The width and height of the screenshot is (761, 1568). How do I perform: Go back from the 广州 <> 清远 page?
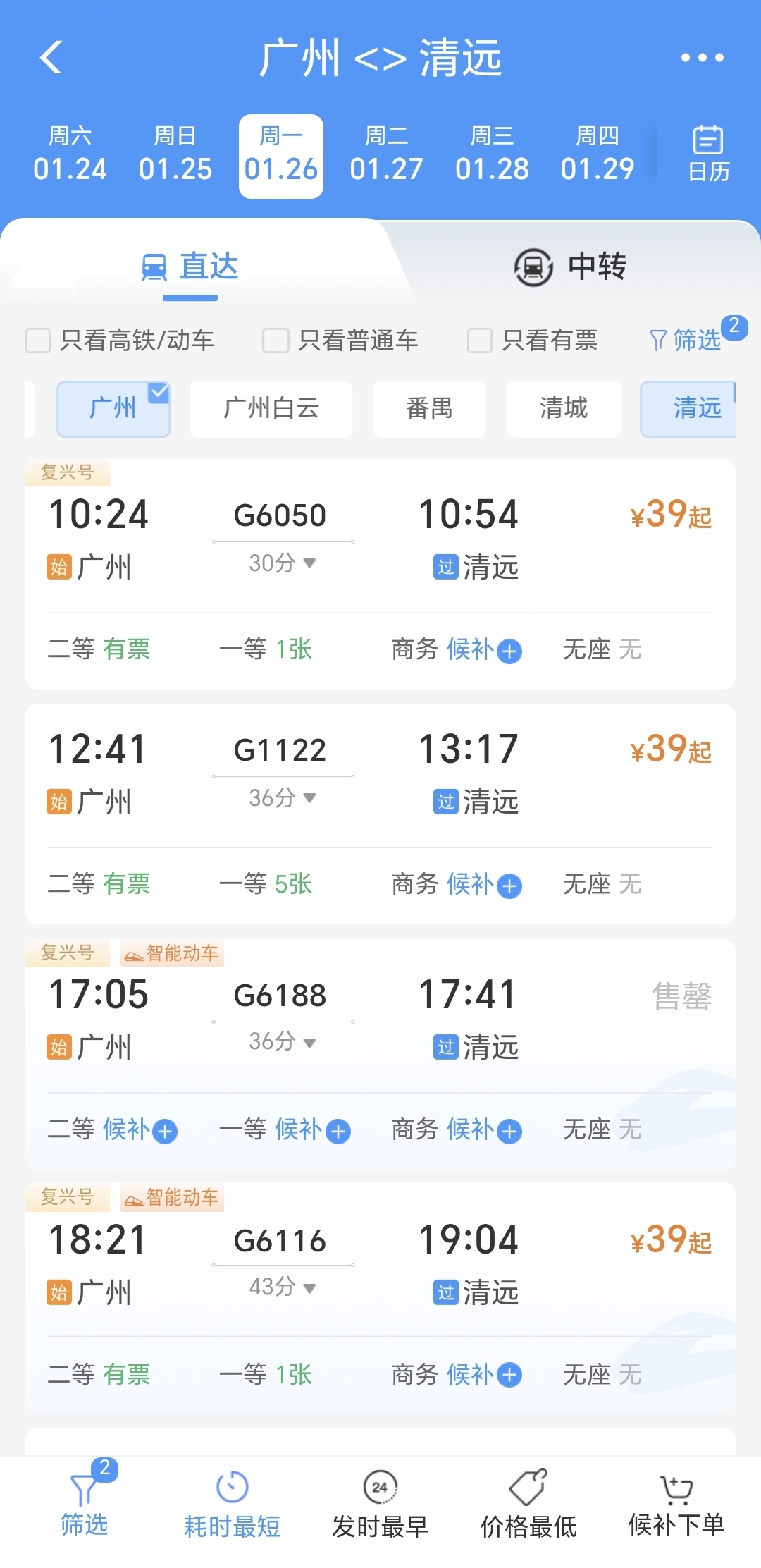[51, 57]
